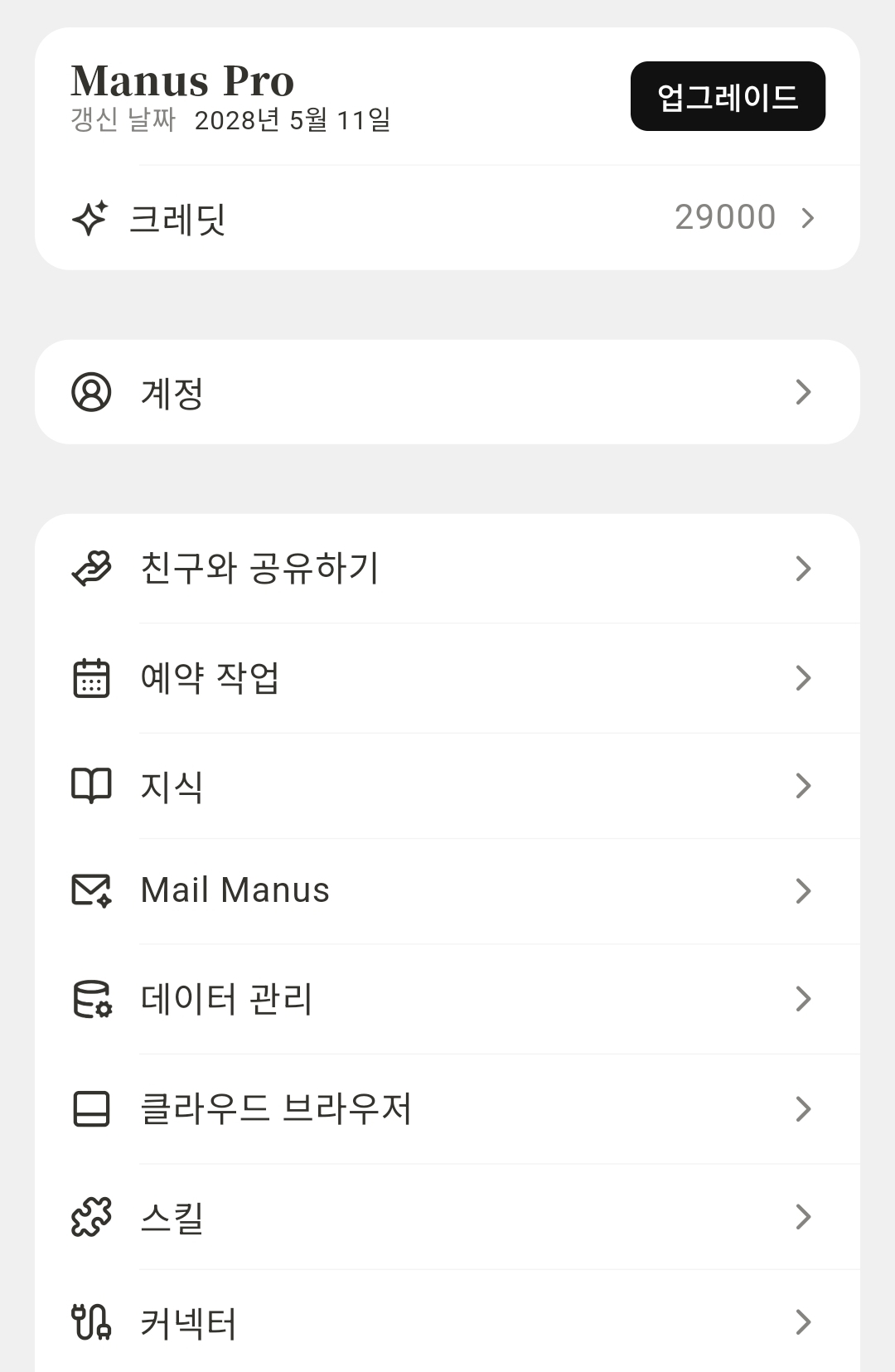Open the 커넥터 connectors row

(447, 1321)
